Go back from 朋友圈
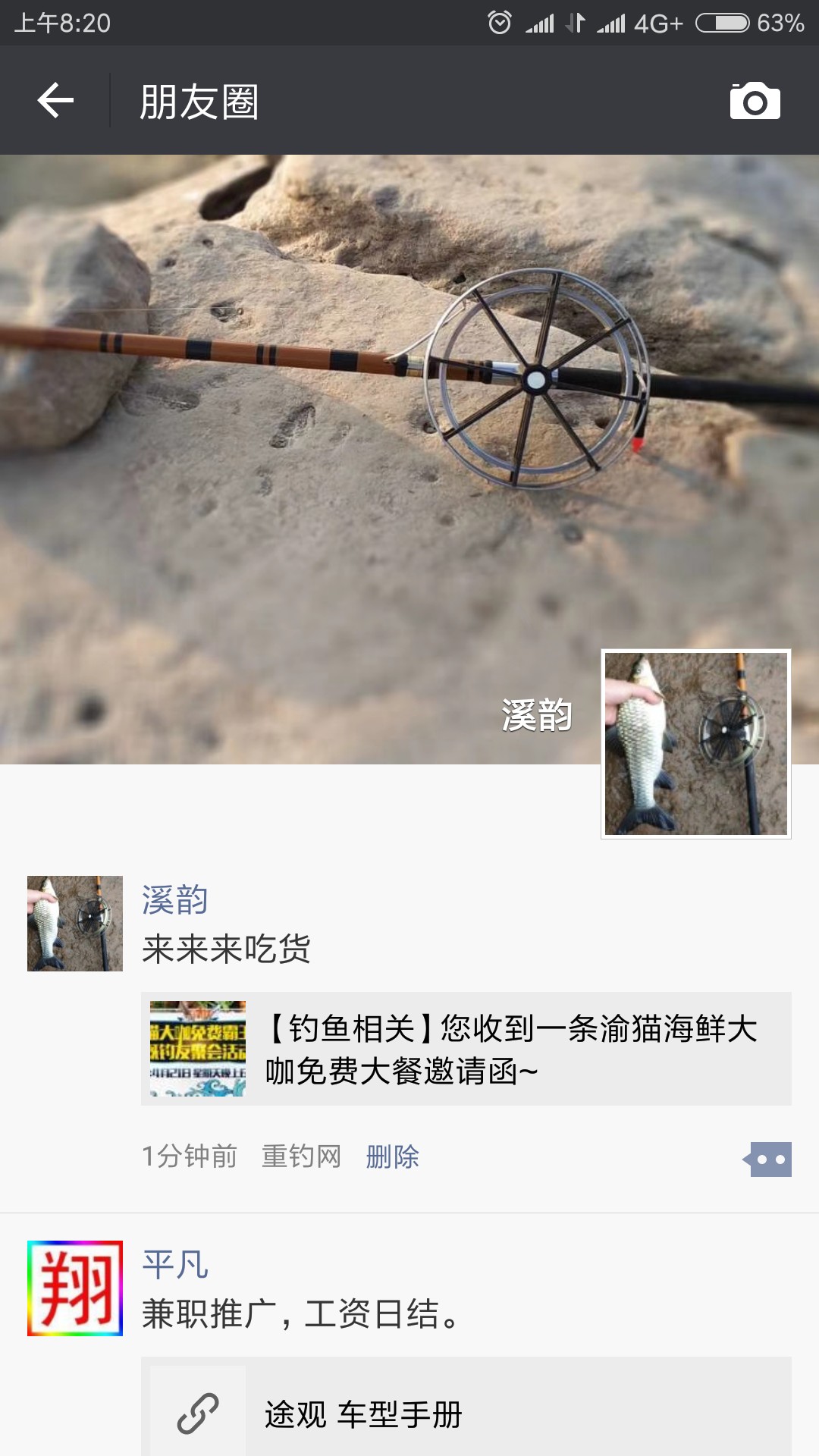This screenshot has height=1456, width=819. coord(55,101)
